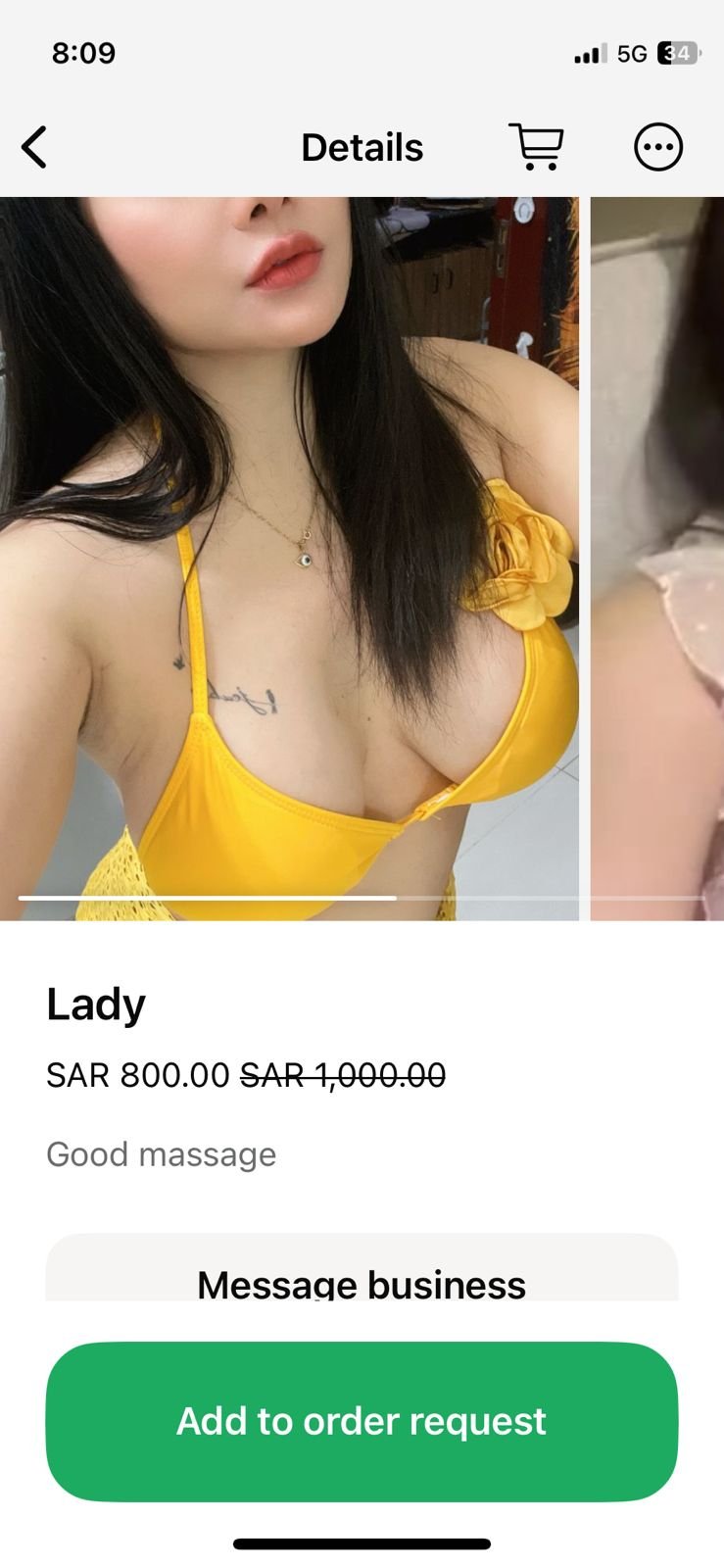Open the main product photo
Screen dimensions: 724x1568
pyautogui.click(x=289, y=559)
